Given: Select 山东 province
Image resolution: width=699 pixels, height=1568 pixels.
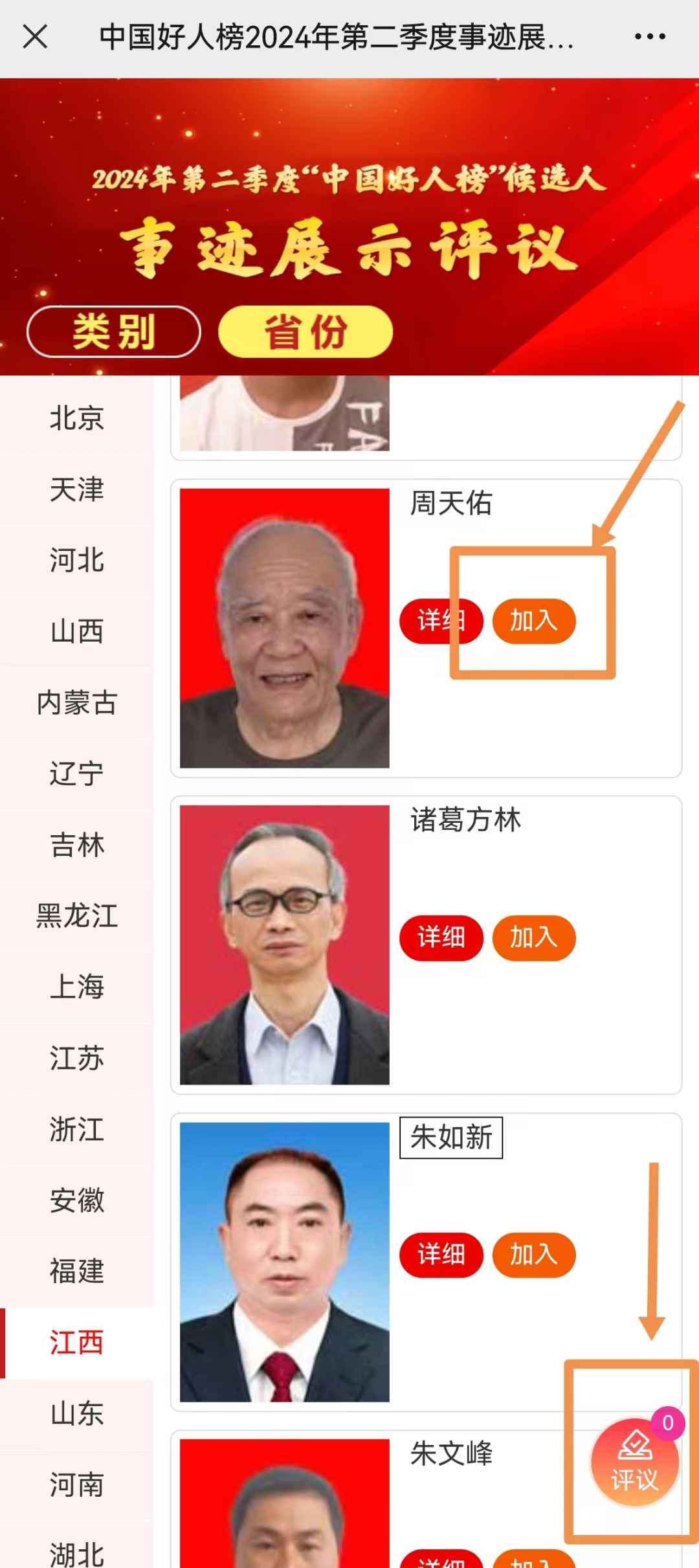Looking at the screenshot, I should (76, 1414).
